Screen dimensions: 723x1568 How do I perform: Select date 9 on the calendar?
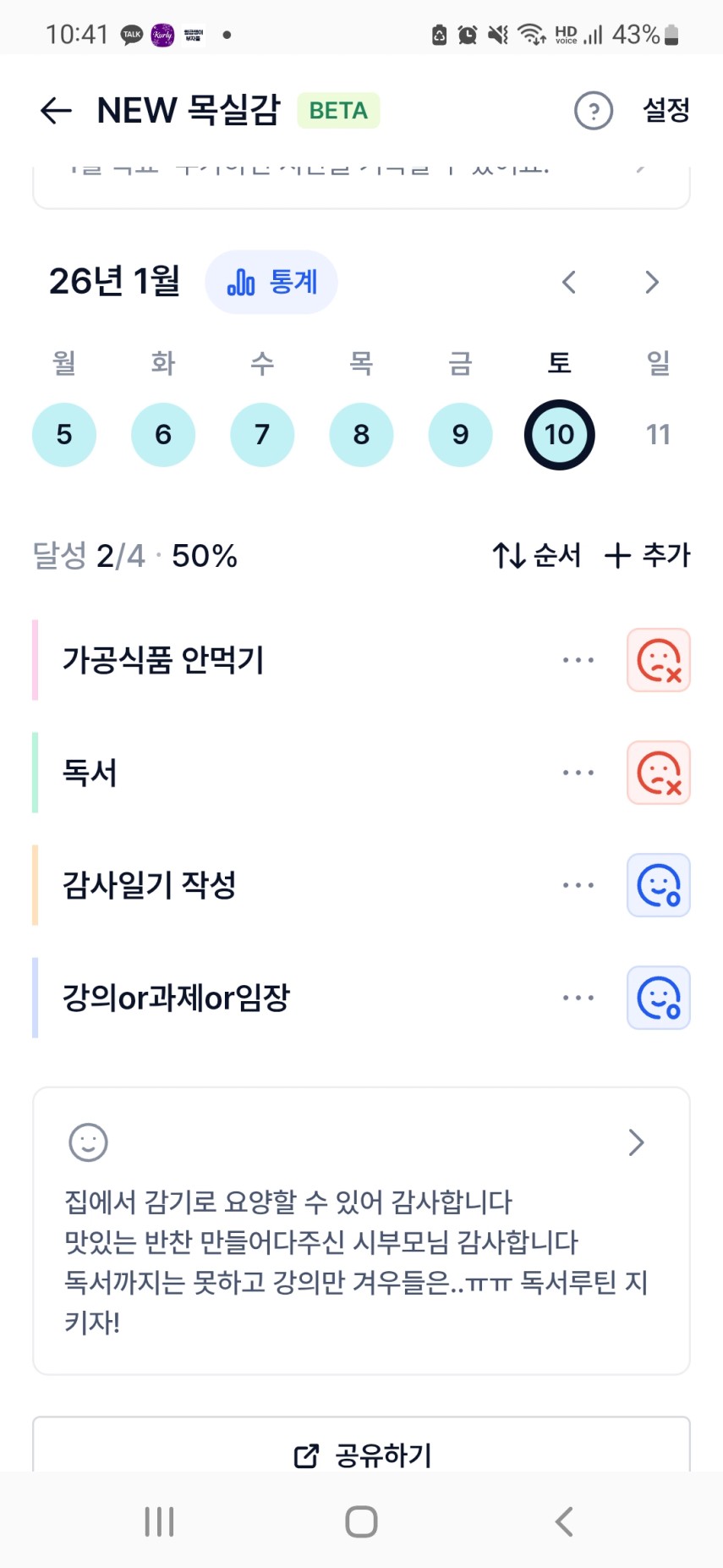point(460,435)
